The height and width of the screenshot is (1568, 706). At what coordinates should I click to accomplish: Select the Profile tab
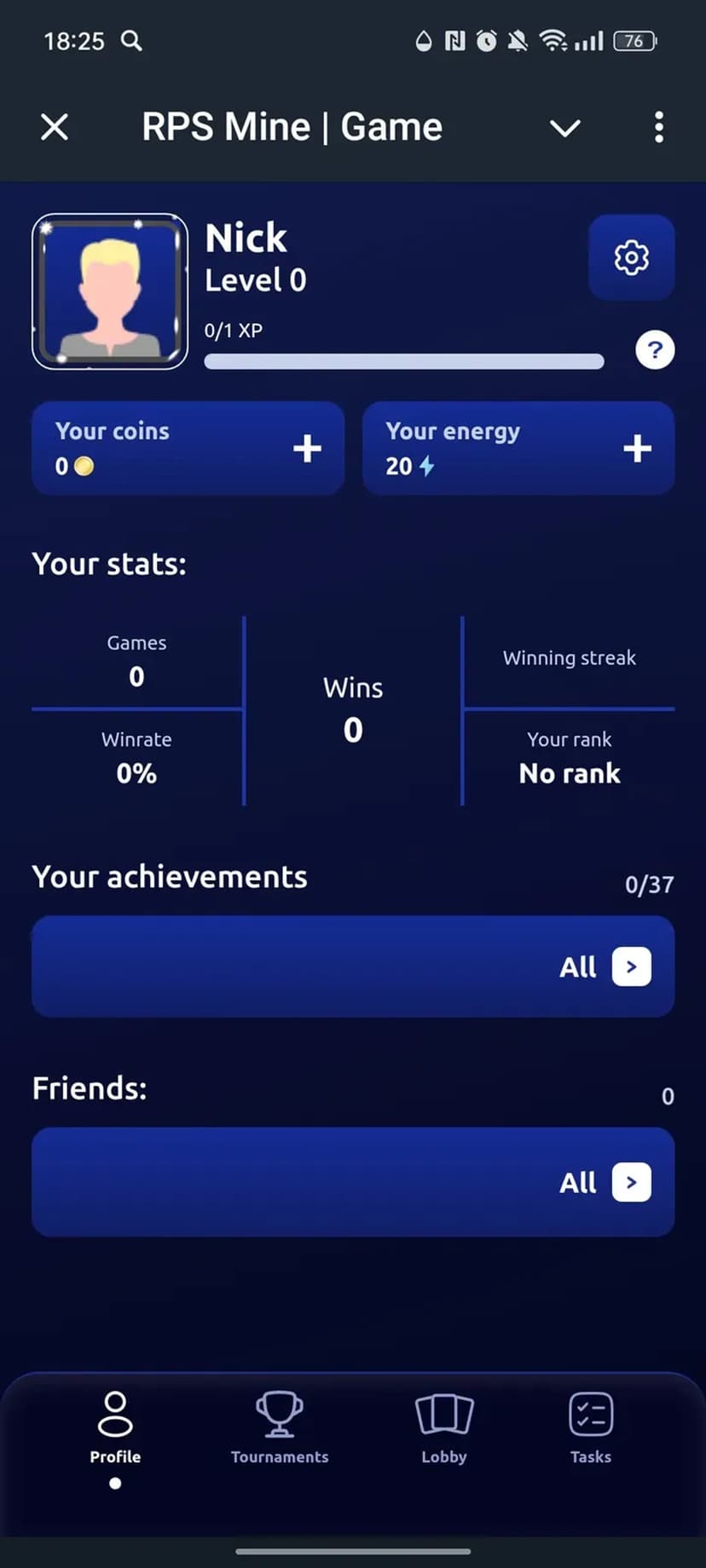click(x=115, y=1427)
